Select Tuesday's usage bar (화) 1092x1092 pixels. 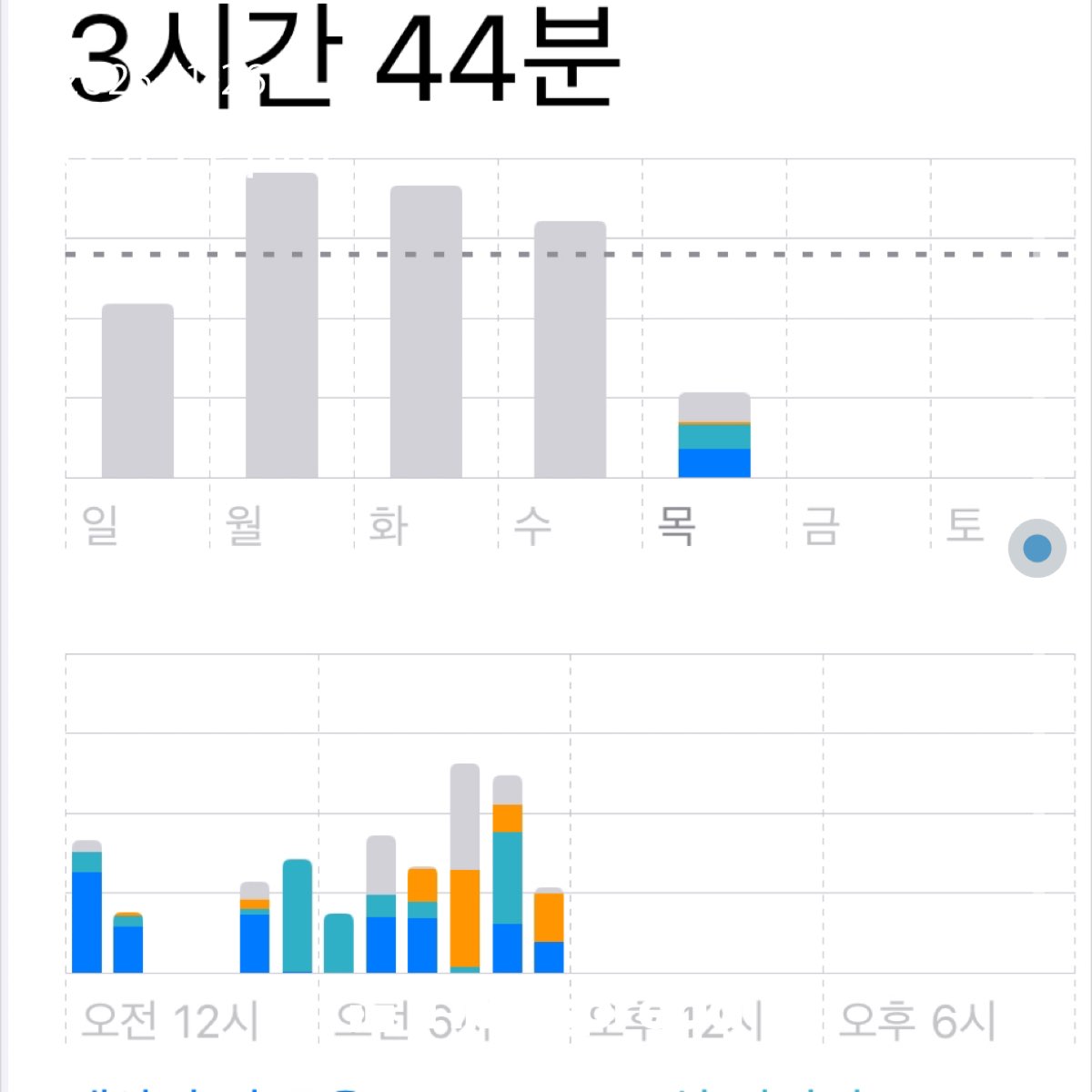[426, 332]
